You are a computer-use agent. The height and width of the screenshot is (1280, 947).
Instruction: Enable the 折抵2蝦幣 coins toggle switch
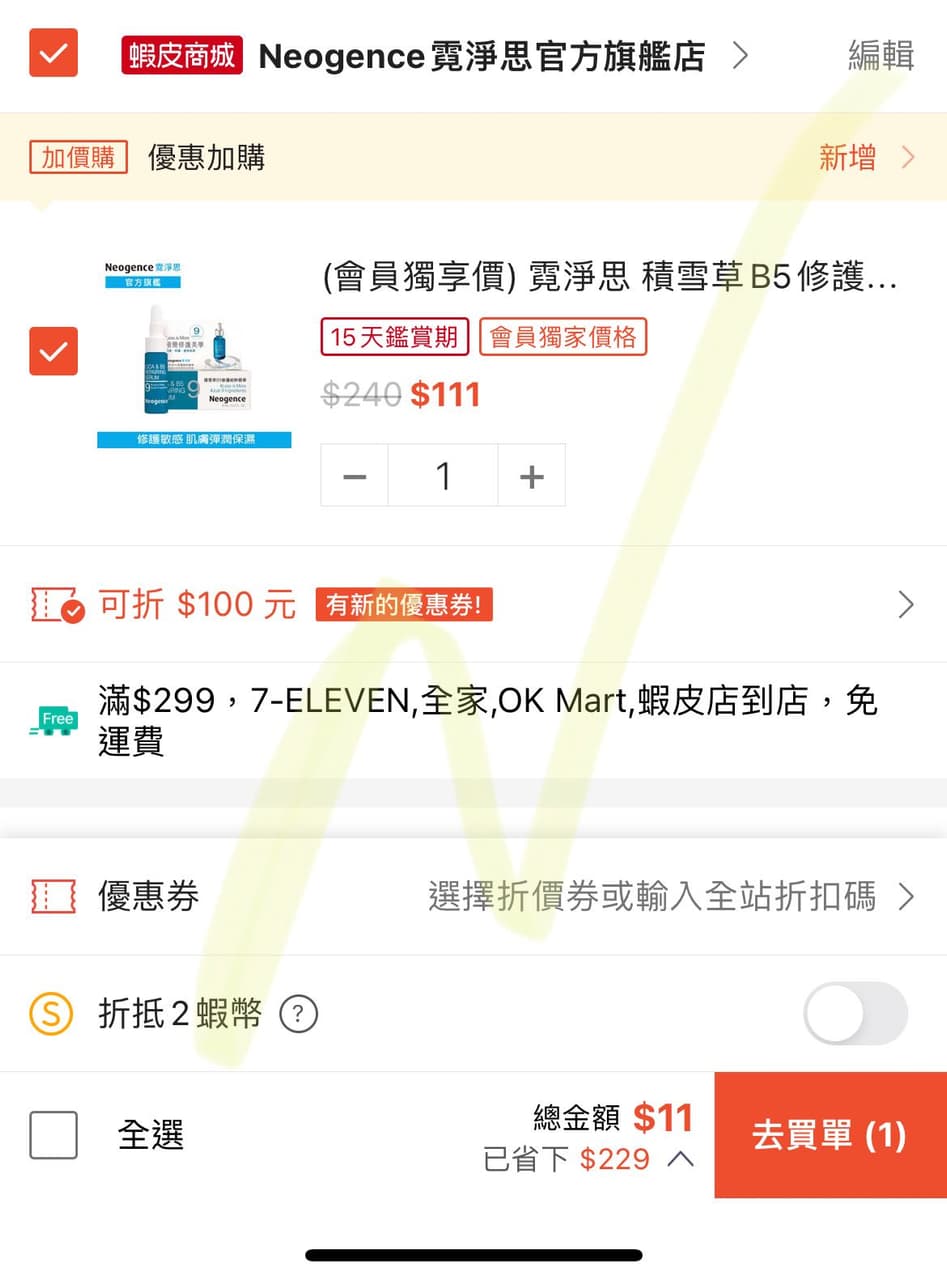click(x=855, y=1013)
